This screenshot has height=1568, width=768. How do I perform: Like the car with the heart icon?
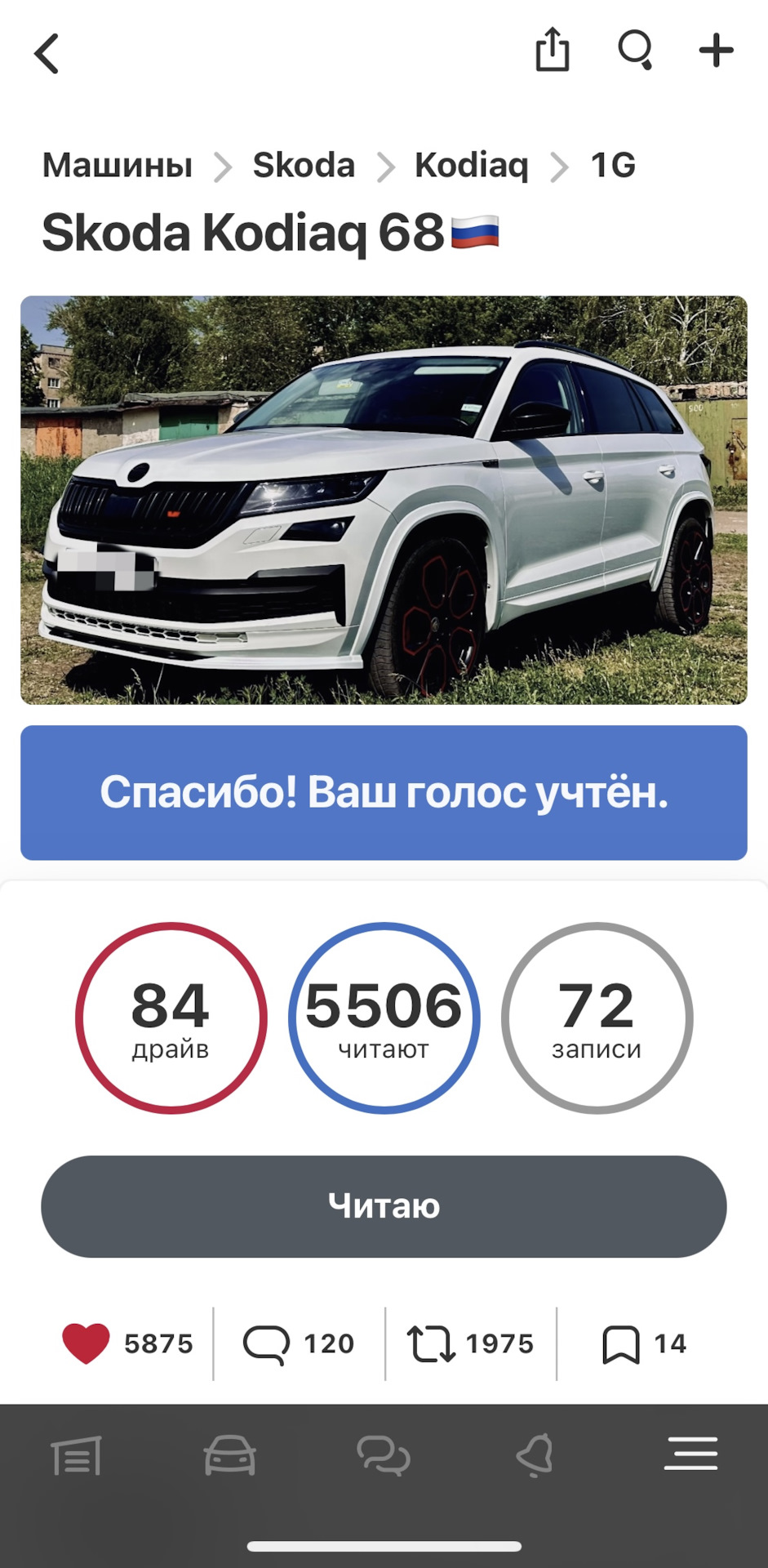pos(86,1343)
